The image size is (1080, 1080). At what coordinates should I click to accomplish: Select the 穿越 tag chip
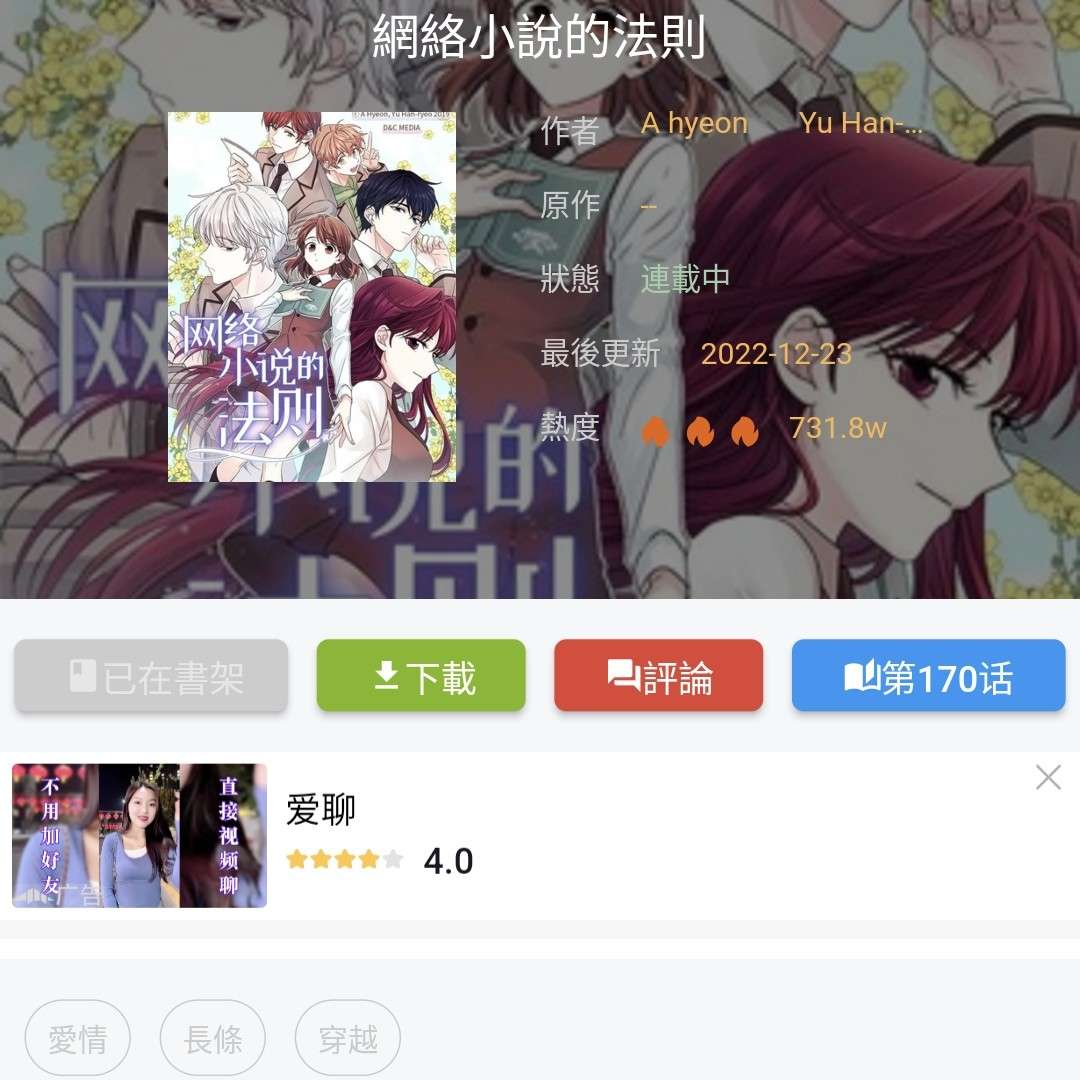348,1040
